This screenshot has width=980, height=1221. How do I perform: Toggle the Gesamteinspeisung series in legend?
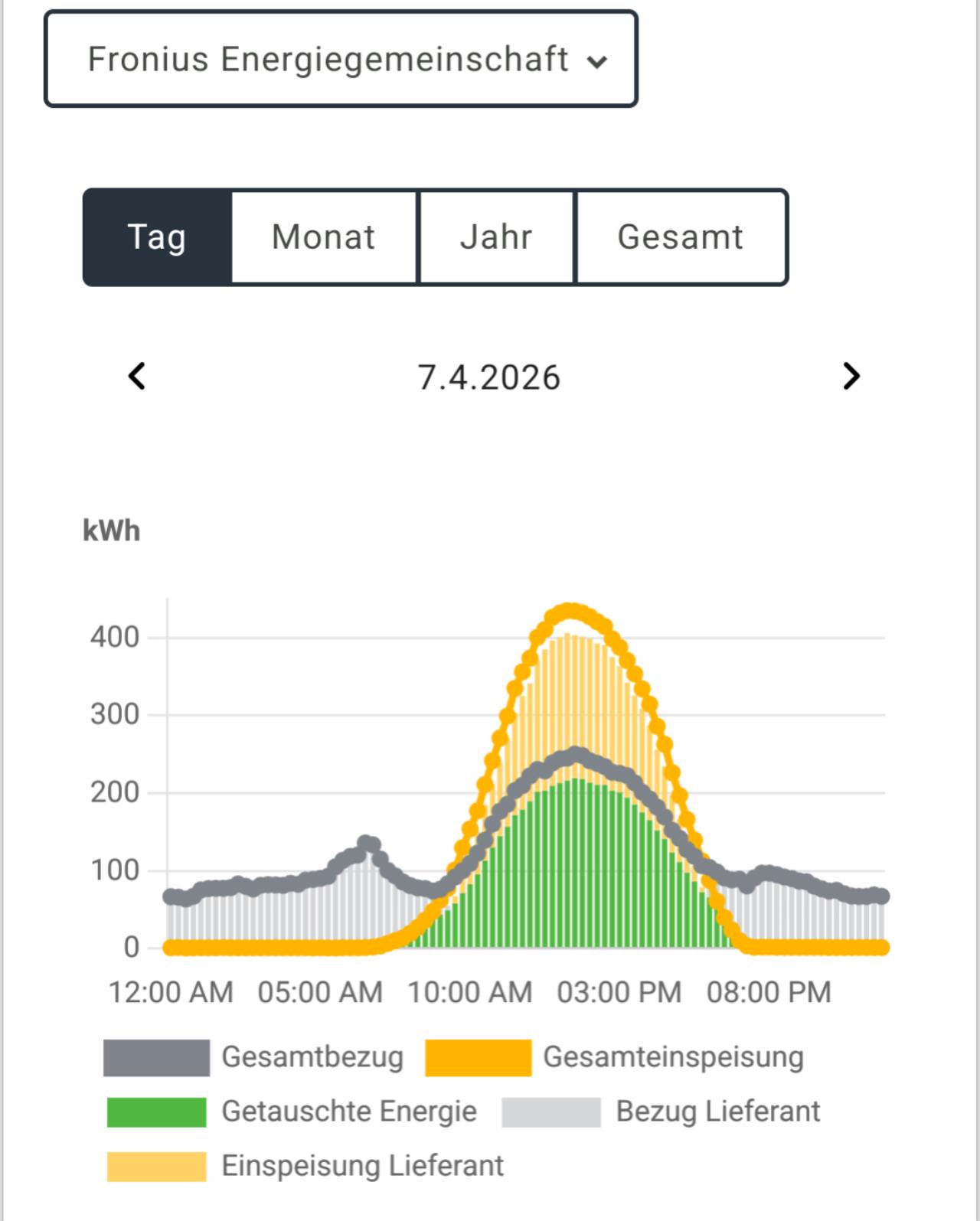[x=614, y=1057]
